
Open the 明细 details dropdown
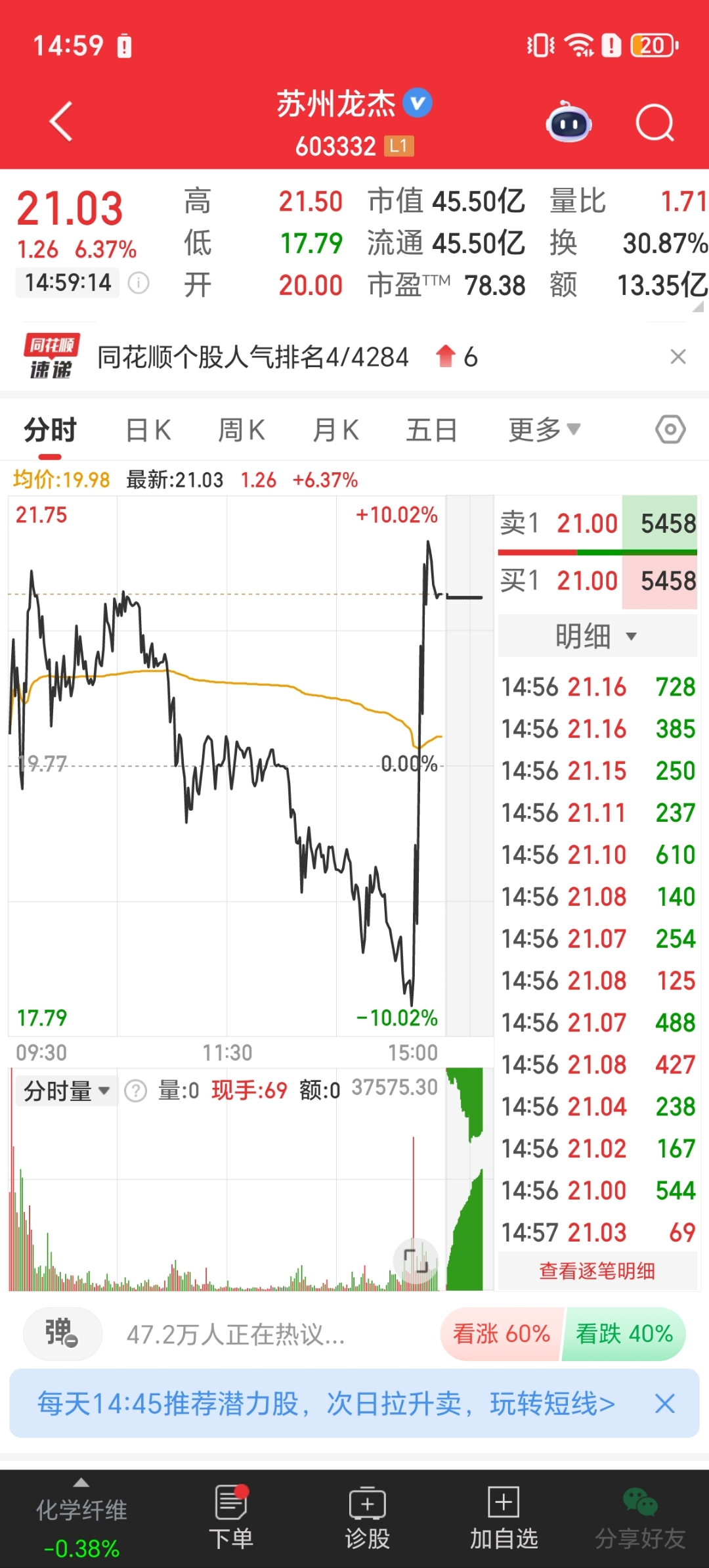(x=596, y=635)
